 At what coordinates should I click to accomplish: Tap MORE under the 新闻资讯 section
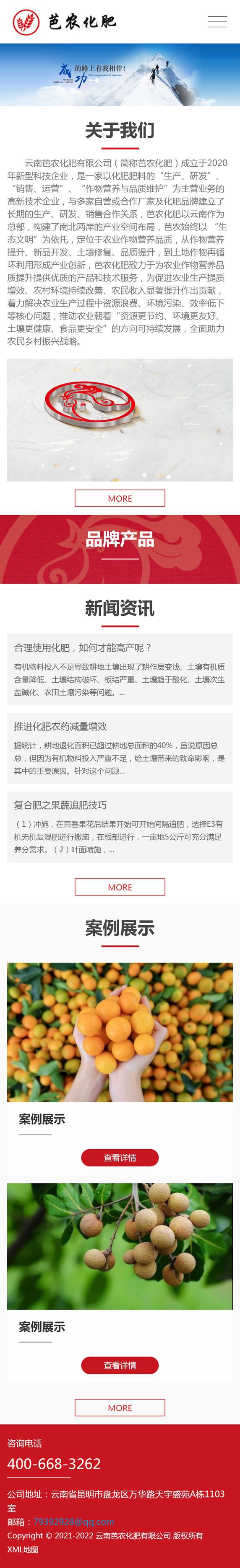(x=120, y=887)
